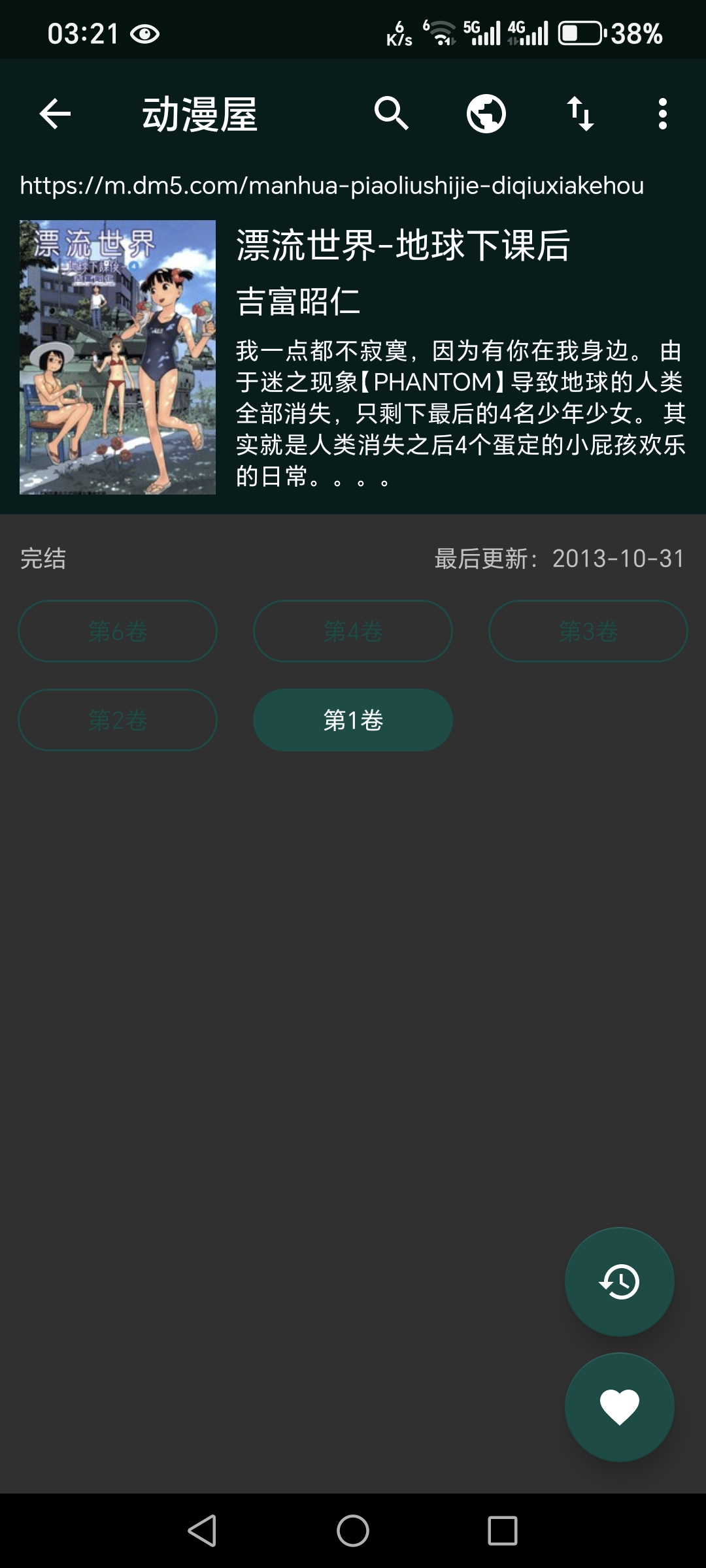Open the overflow menu

point(662,114)
